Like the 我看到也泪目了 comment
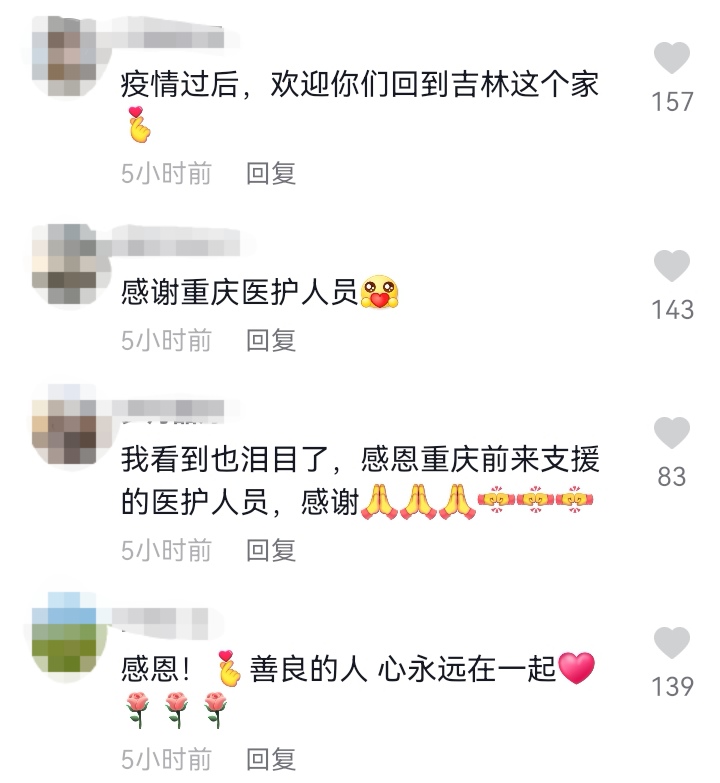Screen dimensions: 720x783 [x=672, y=433]
